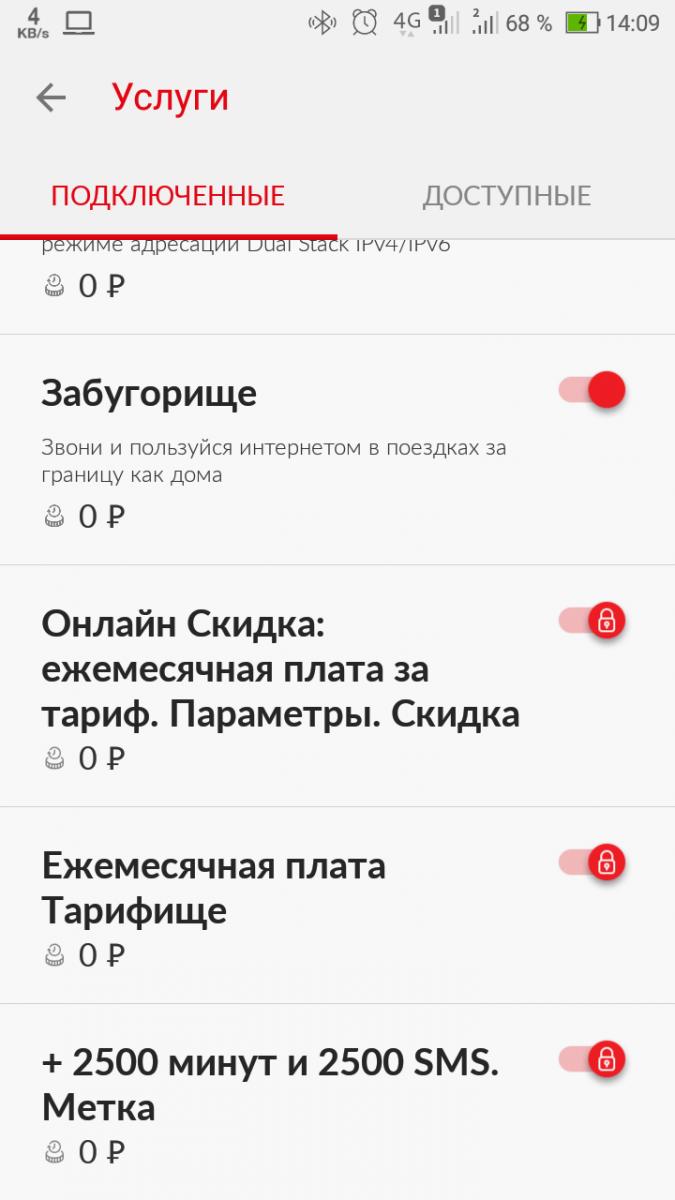Image resolution: width=675 pixels, height=1200 pixels.
Task: Tap the locked 2500 минут и SMS toggle
Action: [x=593, y=1058]
